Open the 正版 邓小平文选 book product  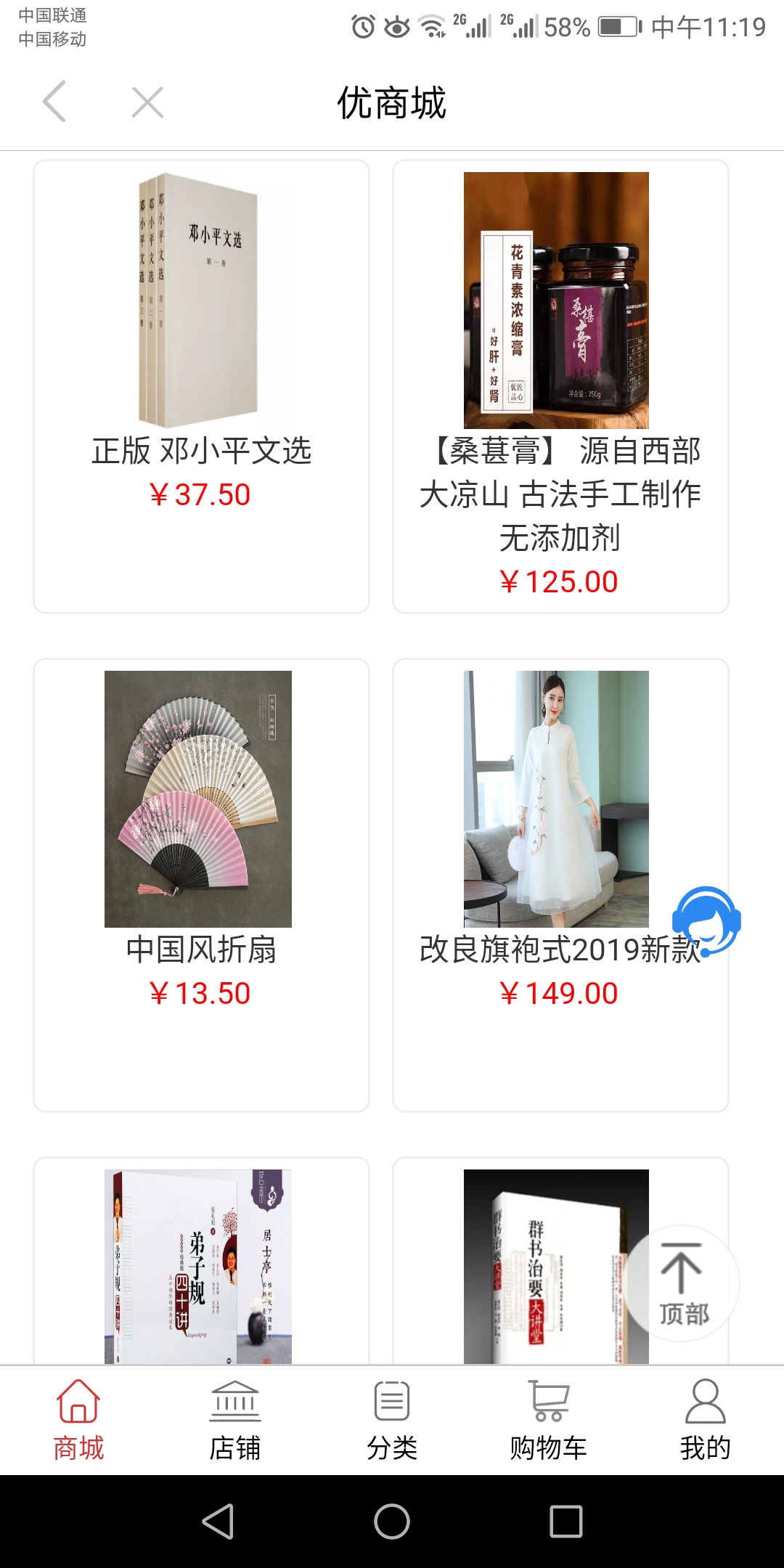tap(201, 363)
